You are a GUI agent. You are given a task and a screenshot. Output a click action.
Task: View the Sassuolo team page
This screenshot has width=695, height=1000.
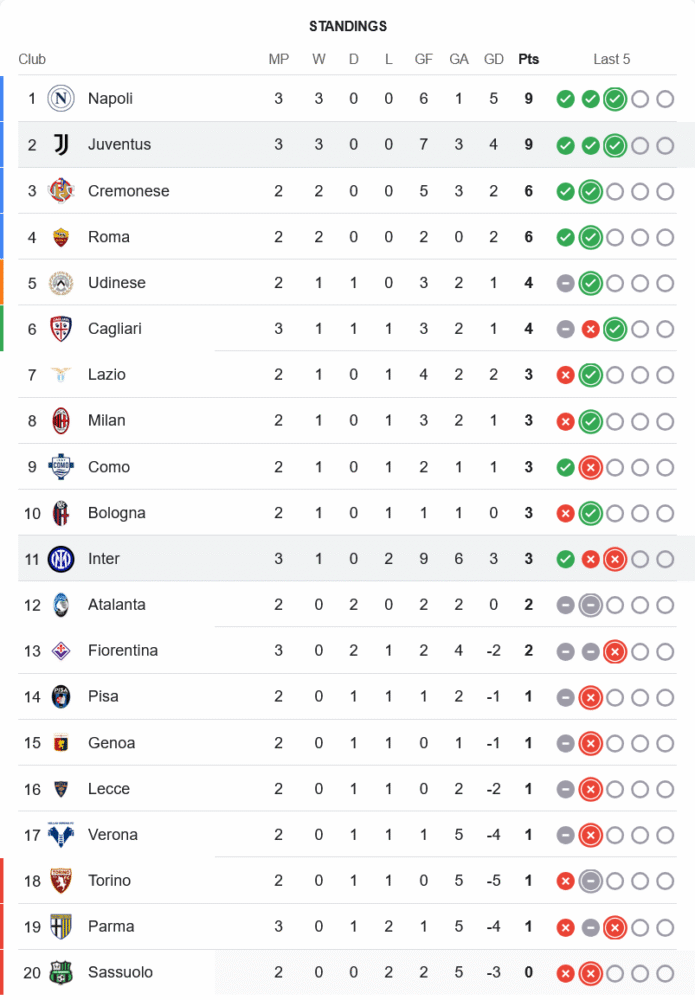point(120,973)
